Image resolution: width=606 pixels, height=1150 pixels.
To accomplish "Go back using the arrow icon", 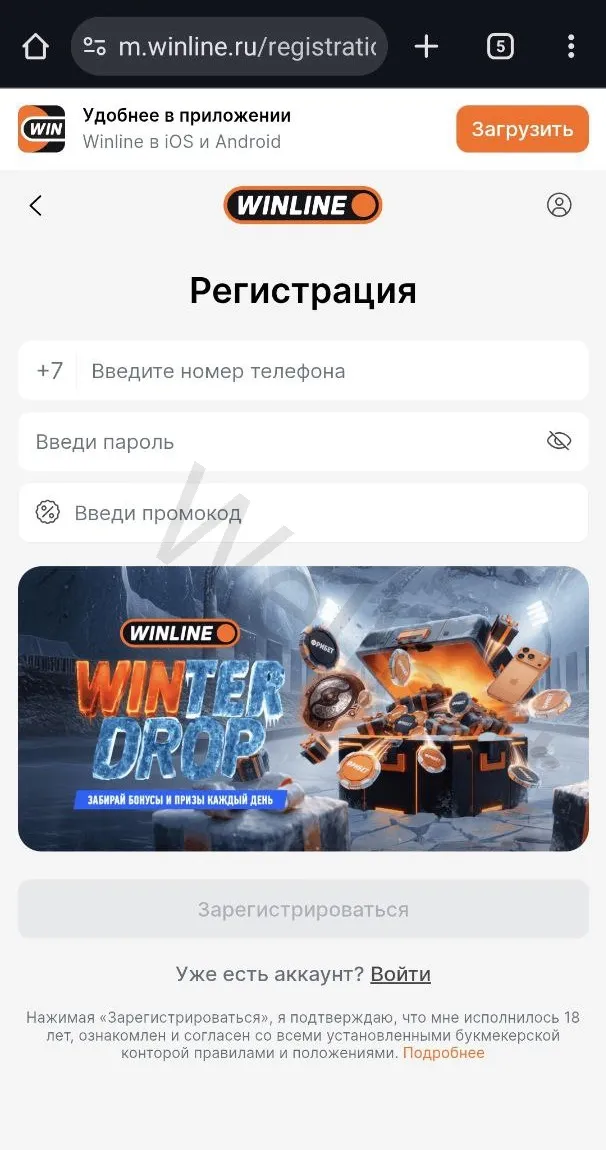I will pyautogui.click(x=36, y=205).
